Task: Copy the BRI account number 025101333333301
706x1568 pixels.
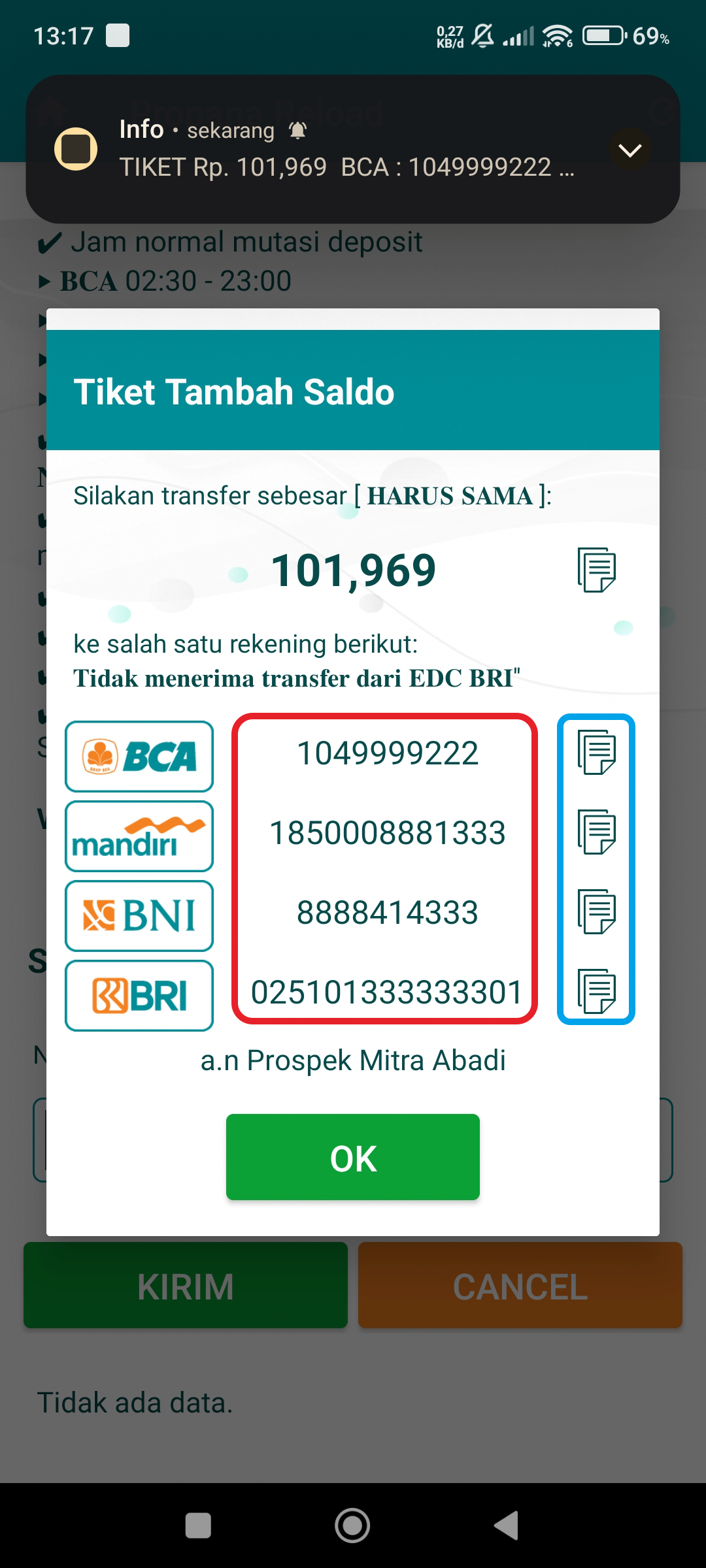Action: click(x=596, y=991)
